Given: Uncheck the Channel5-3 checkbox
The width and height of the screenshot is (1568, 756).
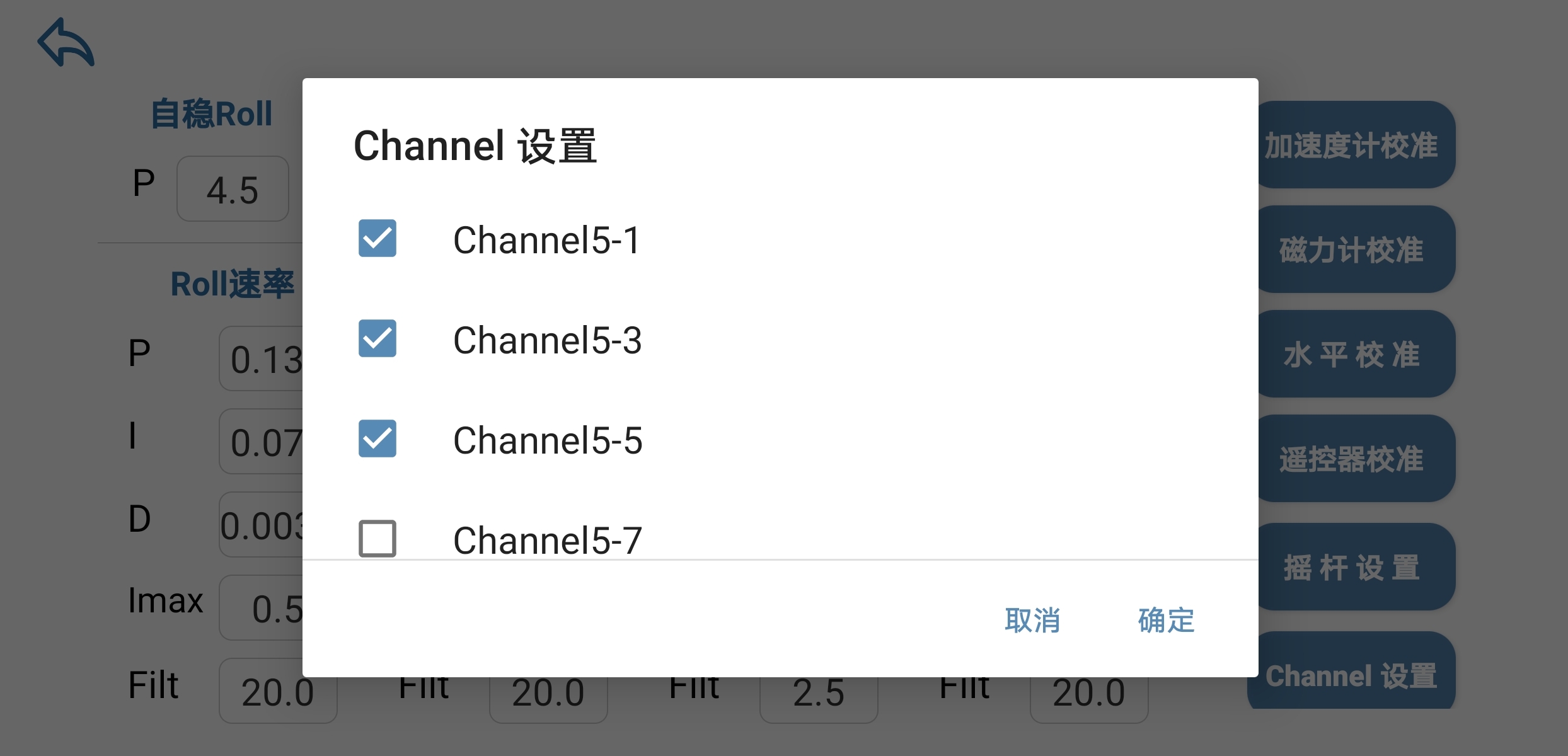Looking at the screenshot, I should (x=377, y=338).
